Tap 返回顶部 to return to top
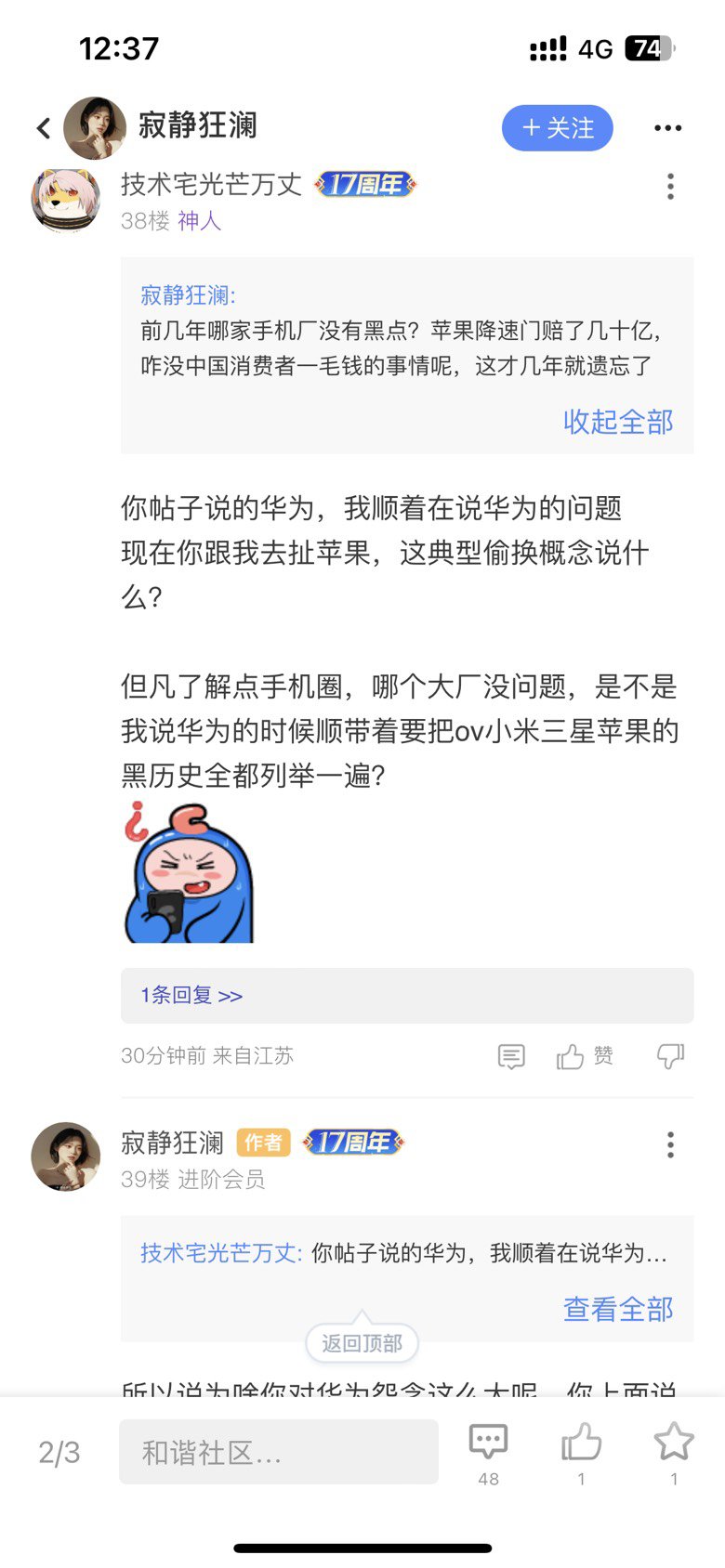Viewport: 725px width, 1568px height. 362,1343
